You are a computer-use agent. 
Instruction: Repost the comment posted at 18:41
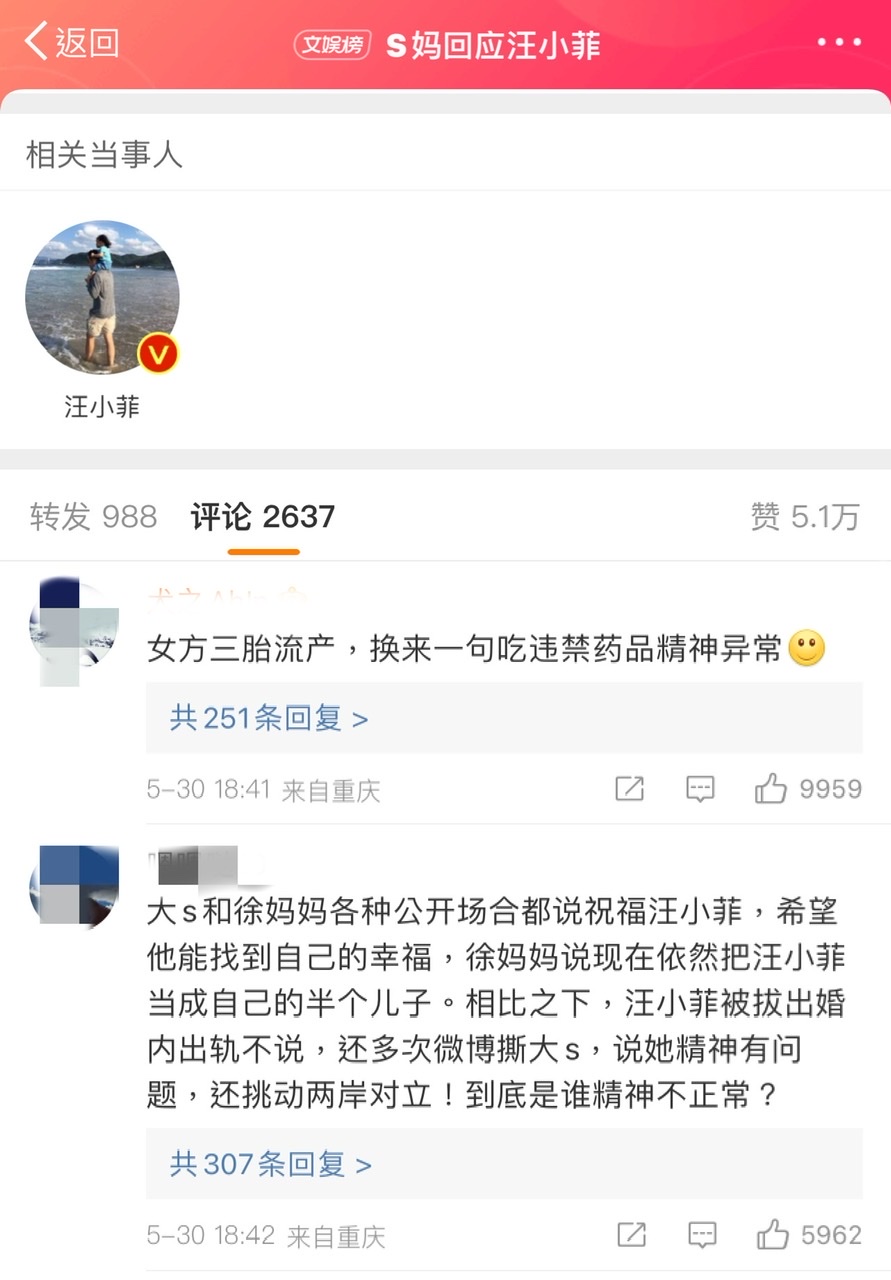(629, 789)
